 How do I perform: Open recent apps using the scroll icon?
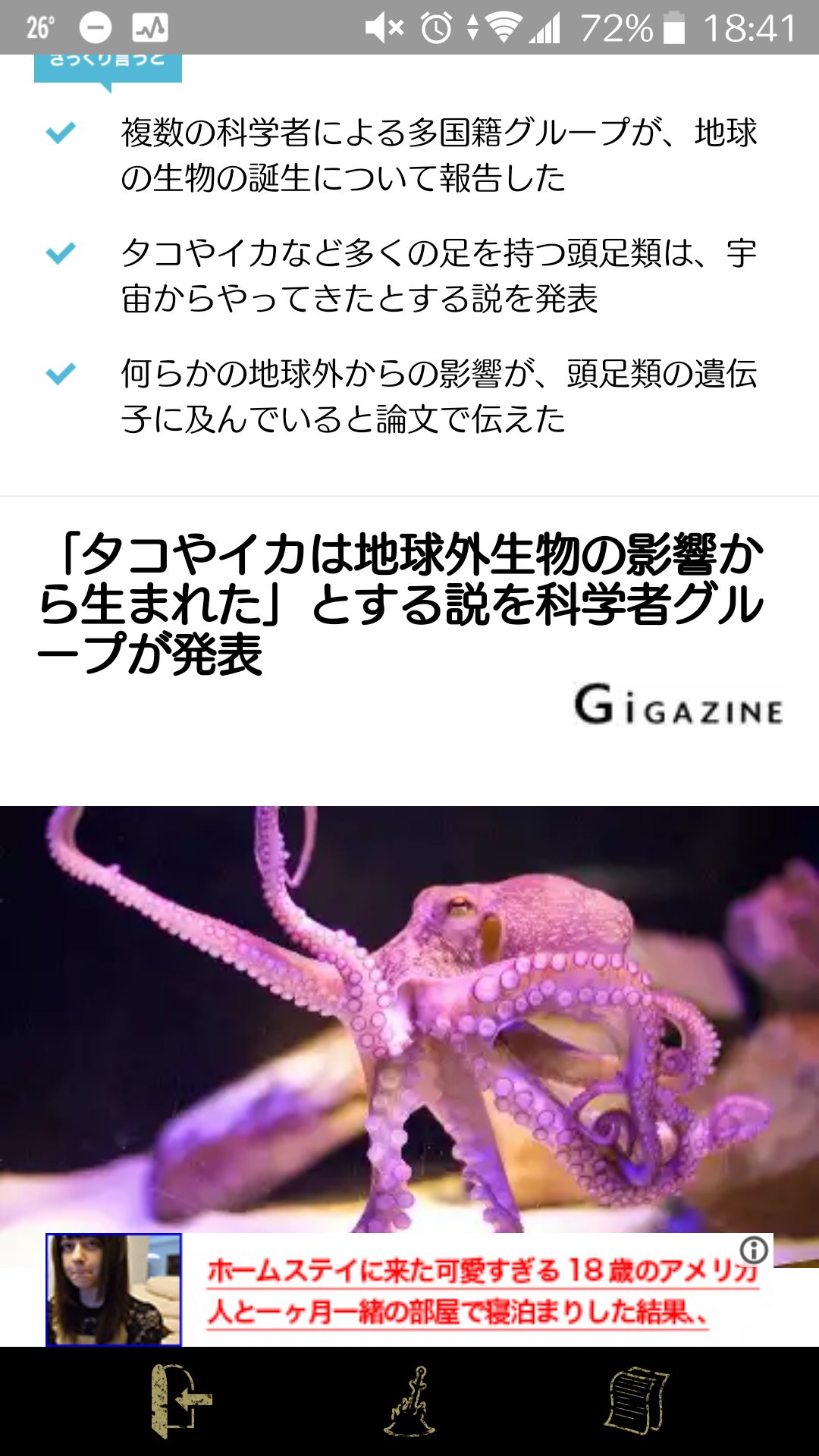637,1401
